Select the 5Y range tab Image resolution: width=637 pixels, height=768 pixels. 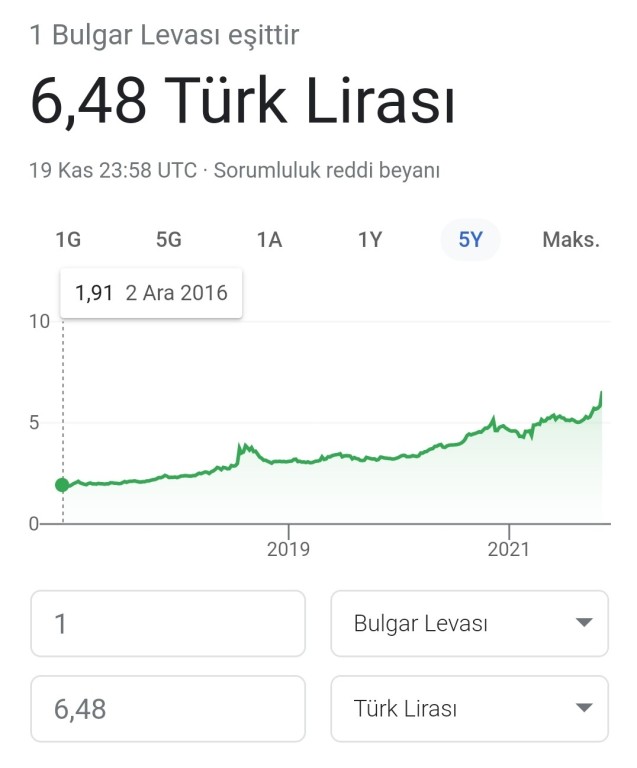pyautogui.click(x=470, y=240)
